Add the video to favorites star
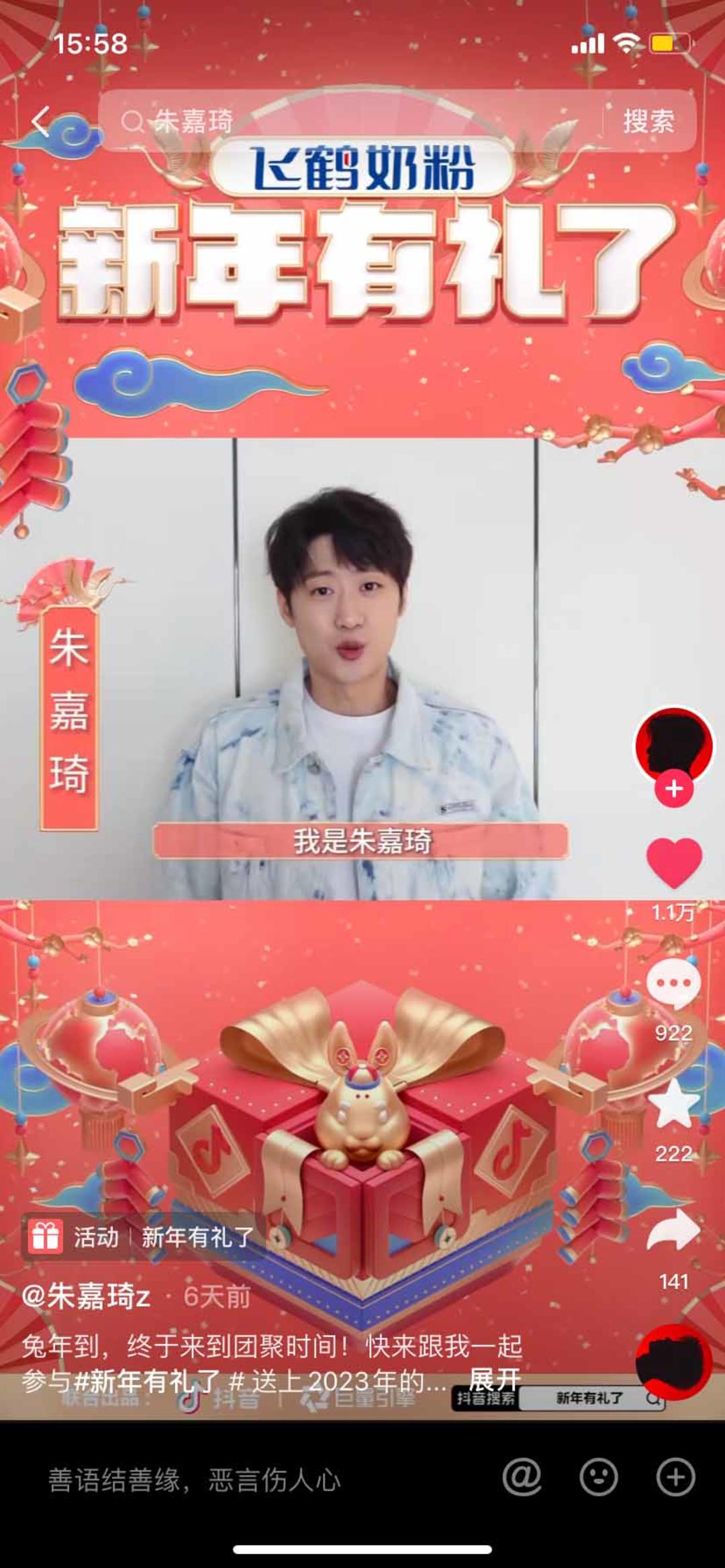Screen dimensions: 725x1568 tap(673, 1104)
